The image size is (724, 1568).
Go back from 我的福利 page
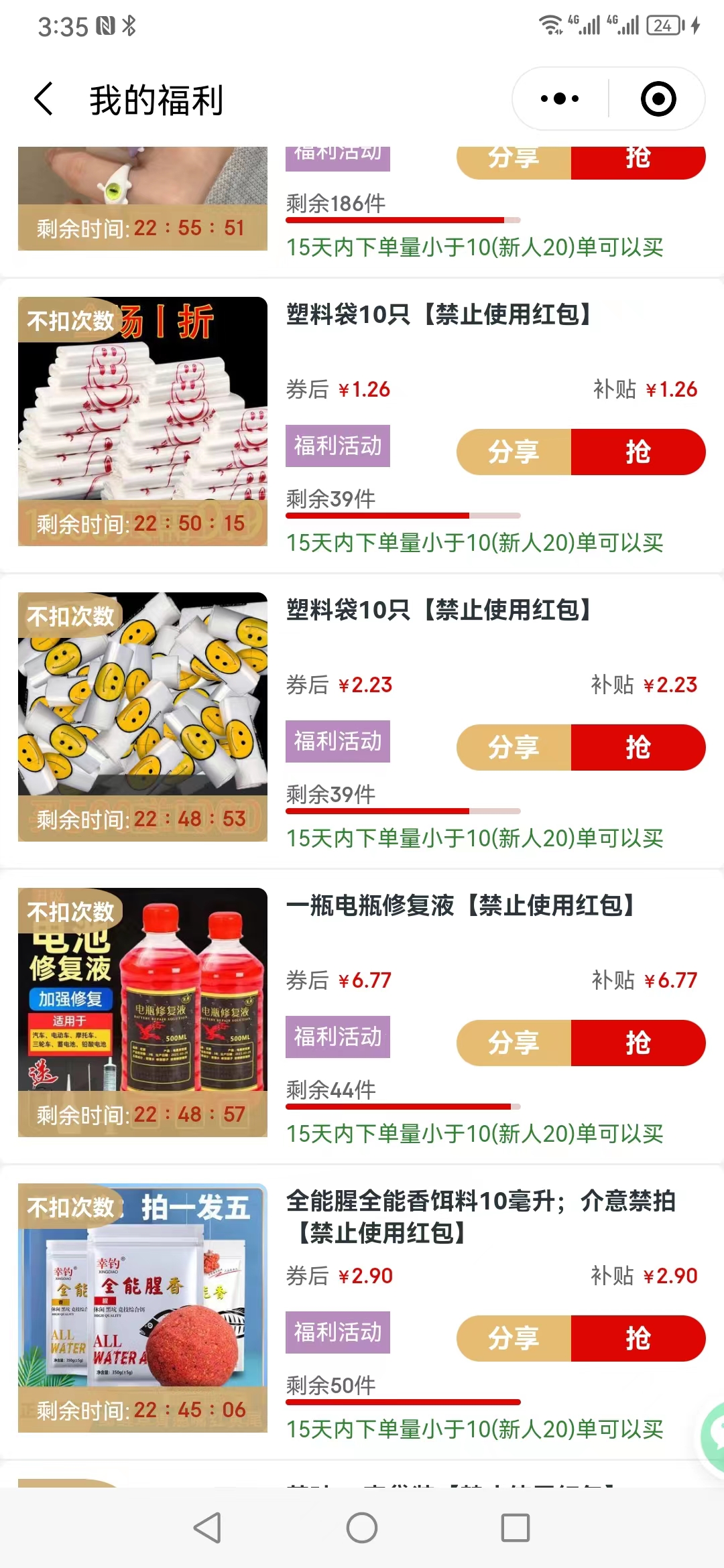(x=44, y=99)
